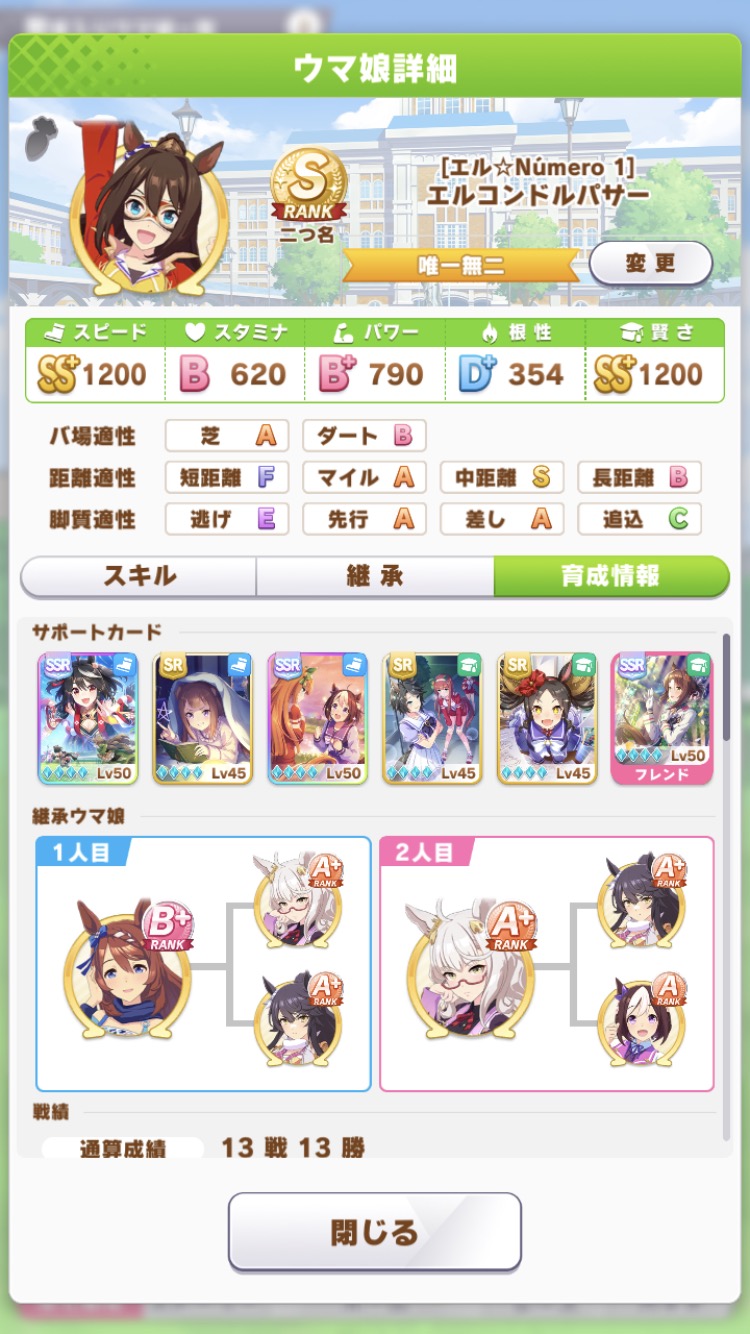Viewport: 750px width, 1334px height.
Task: Open the SR Lv45 reading girl support card
Action: (x=203, y=718)
